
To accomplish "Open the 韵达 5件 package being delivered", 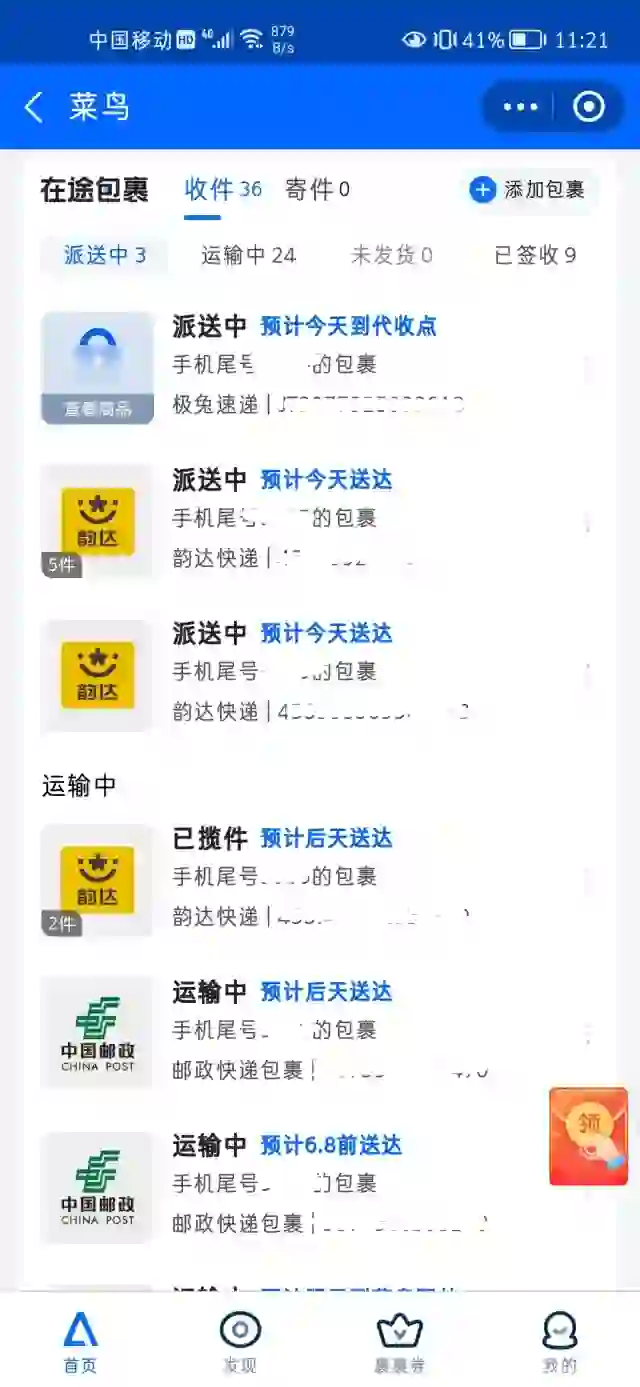I will (x=318, y=520).
